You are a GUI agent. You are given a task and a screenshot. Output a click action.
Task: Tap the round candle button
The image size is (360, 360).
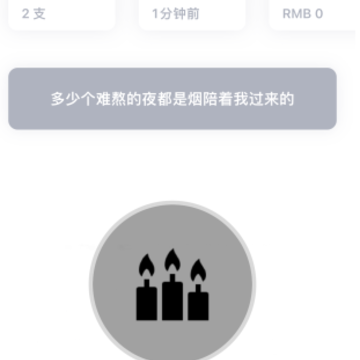point(172,283)
